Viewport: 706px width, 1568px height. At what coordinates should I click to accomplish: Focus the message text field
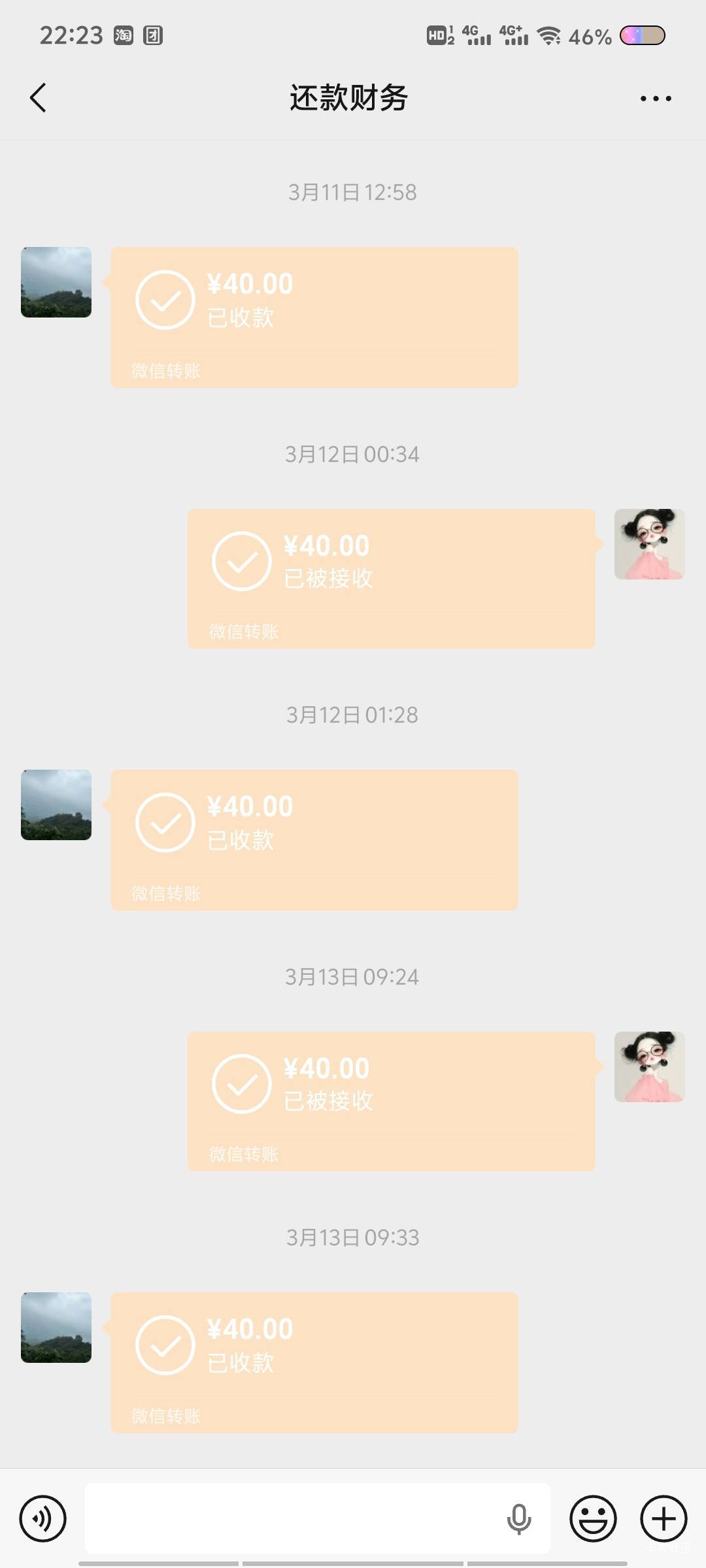pyautogui.click(x=294, y=1518)
